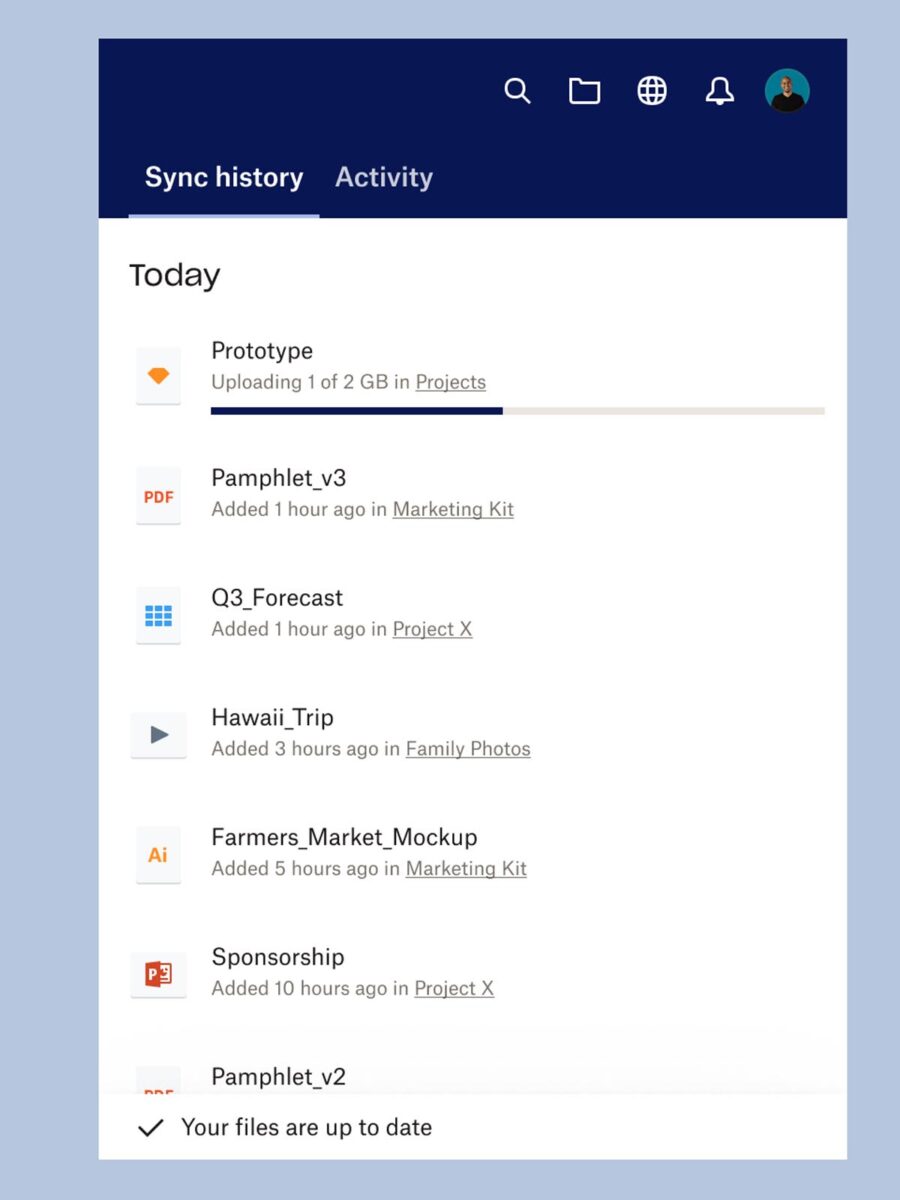Open the Farmers_Market_Mockup file
900x1200 pixels.
click(344, 837)
